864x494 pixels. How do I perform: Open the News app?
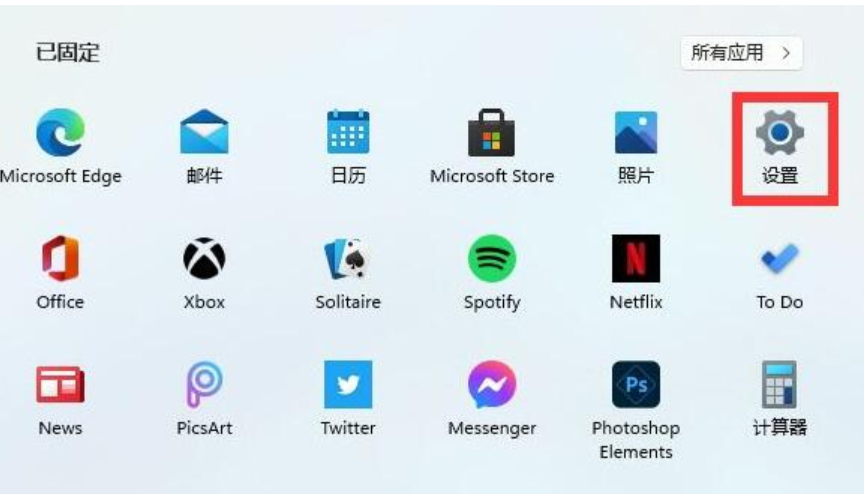tap(60, 386)
